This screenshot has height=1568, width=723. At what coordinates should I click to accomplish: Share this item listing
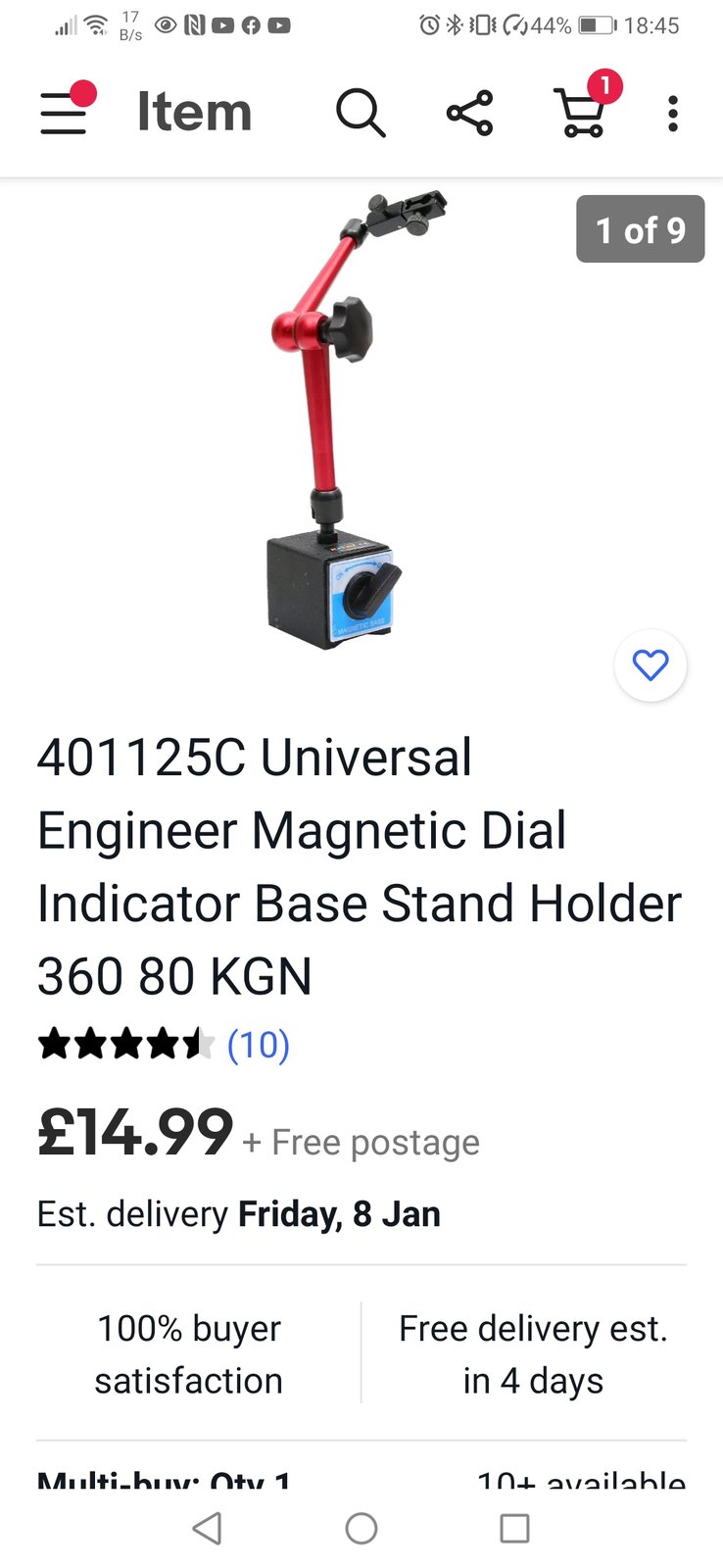click(x=470, y=113)
